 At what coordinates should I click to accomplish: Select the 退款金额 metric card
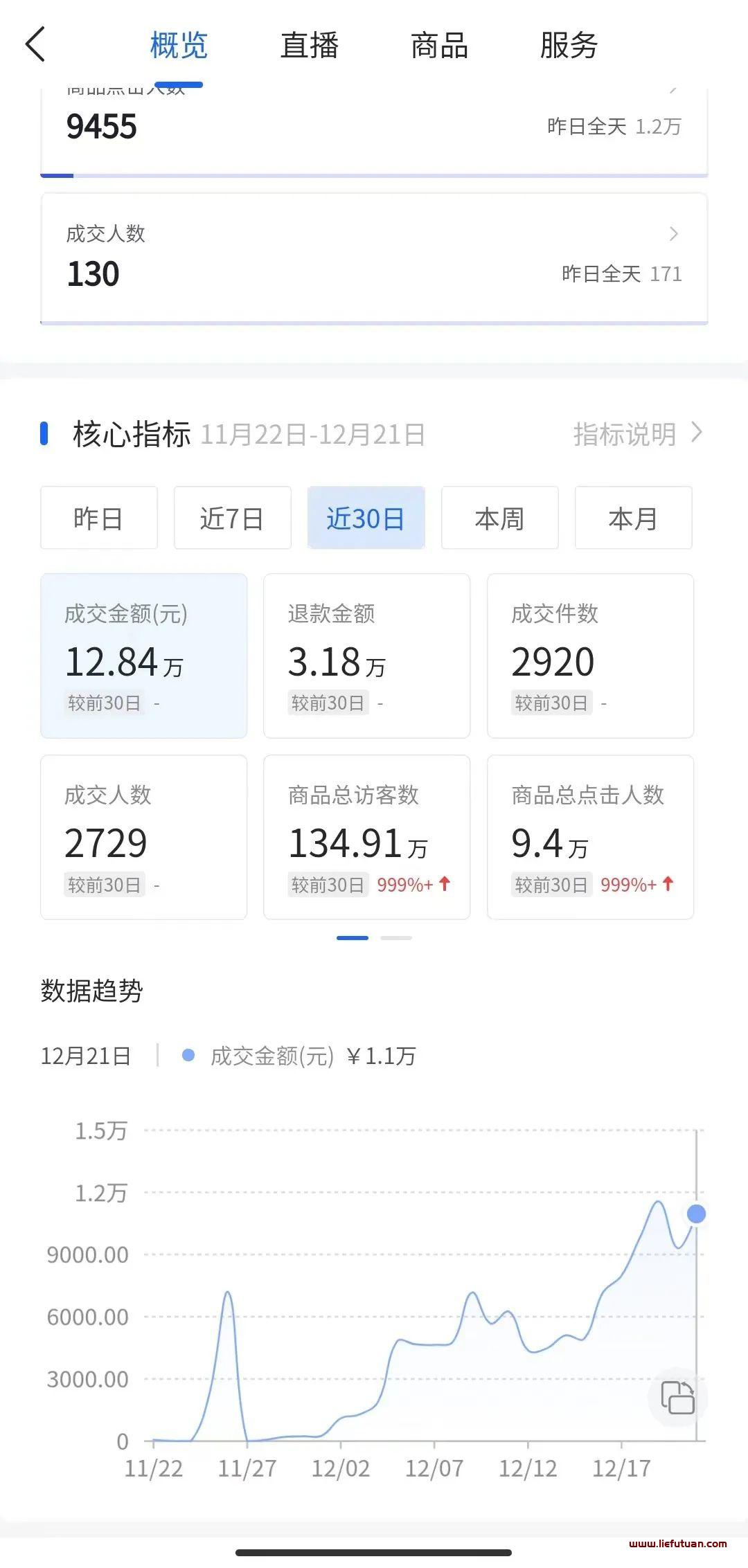coord(367,656)
